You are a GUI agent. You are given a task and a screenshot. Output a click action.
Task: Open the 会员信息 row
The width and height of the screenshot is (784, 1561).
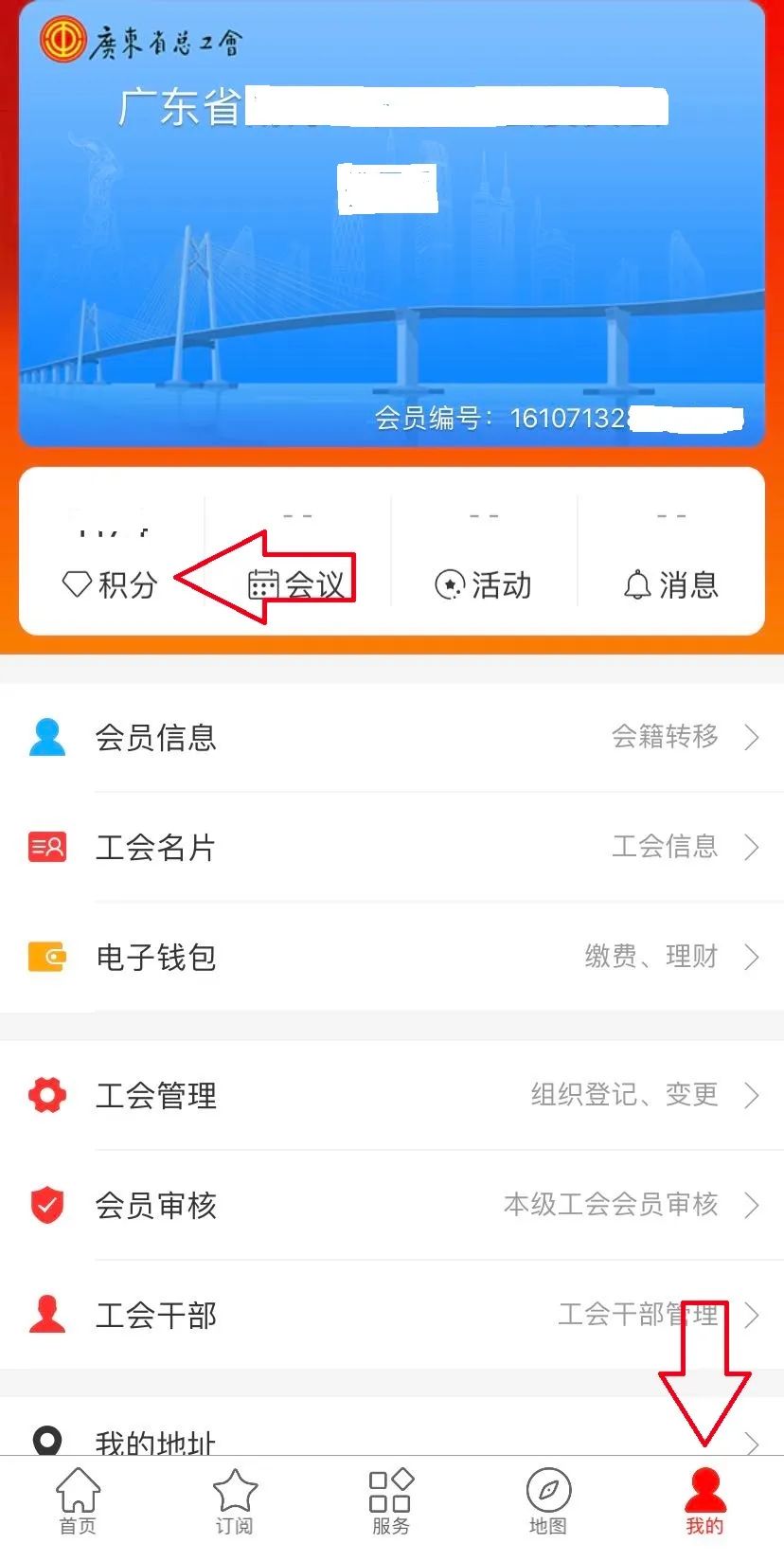click(392, 737)
